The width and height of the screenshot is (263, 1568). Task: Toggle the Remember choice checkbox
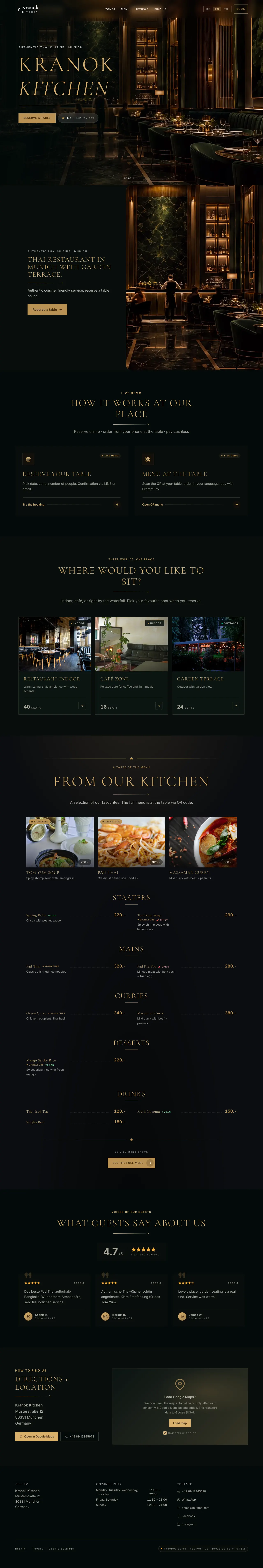[165, 1433]
